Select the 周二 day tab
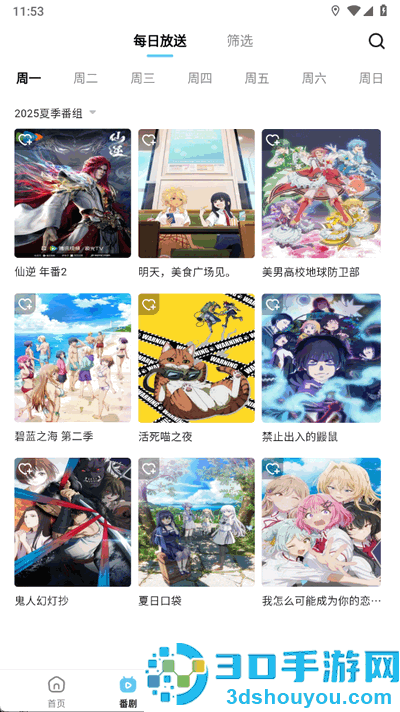Screen dimensions: 400x712 85,78
